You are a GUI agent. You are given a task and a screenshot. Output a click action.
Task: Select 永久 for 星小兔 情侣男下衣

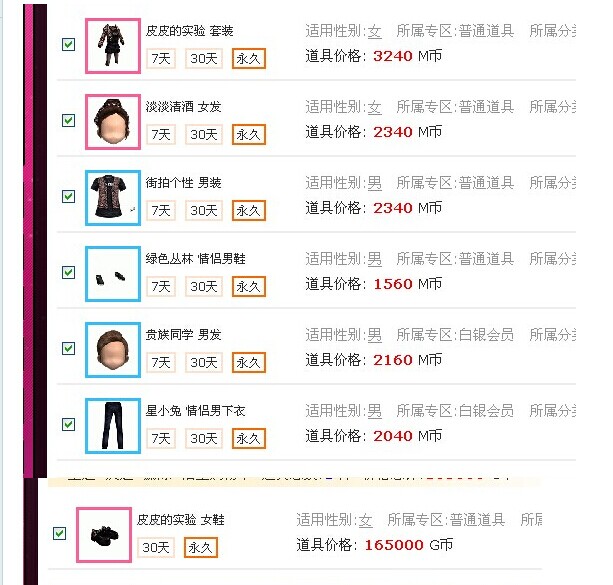point(248,438)
